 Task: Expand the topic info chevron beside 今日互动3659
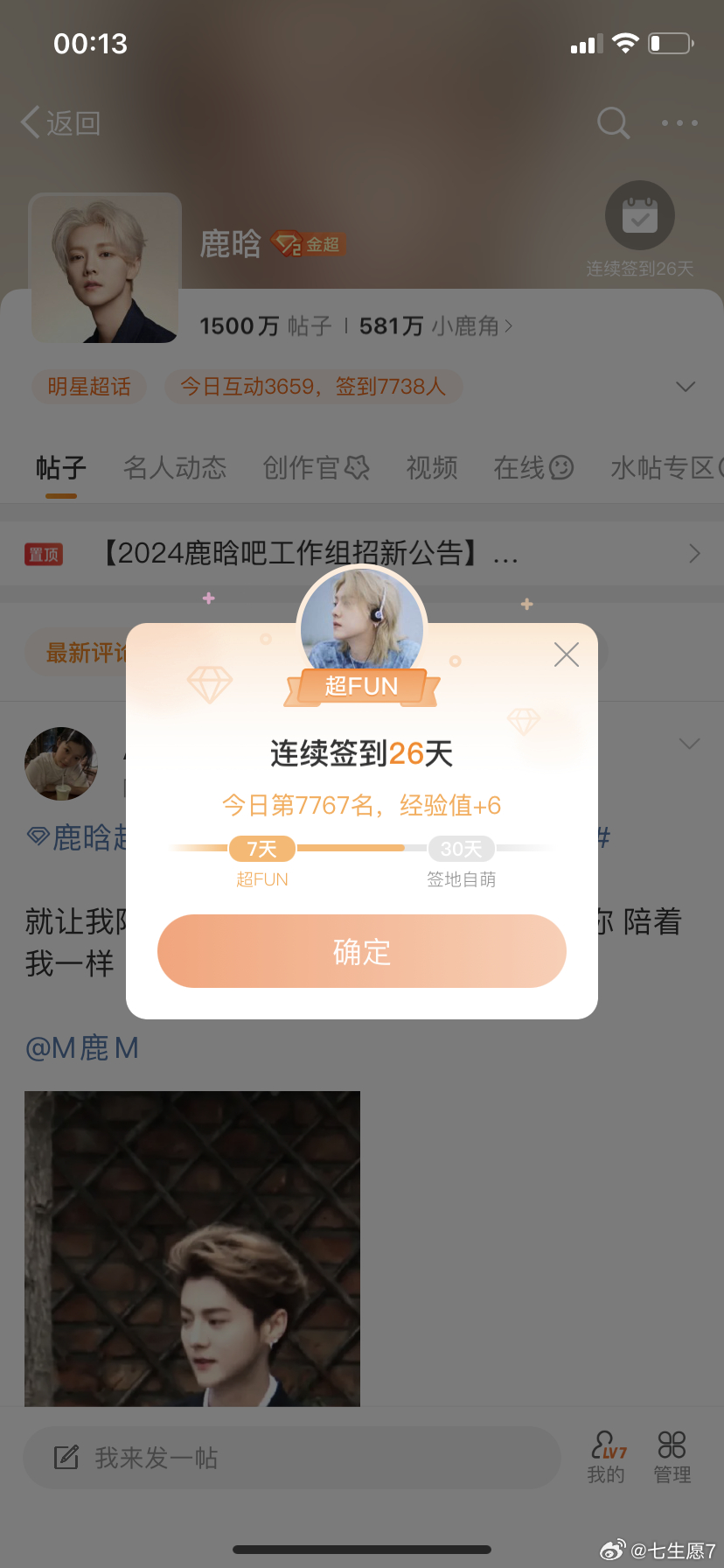pyautogui.click(x=686, y=386)
